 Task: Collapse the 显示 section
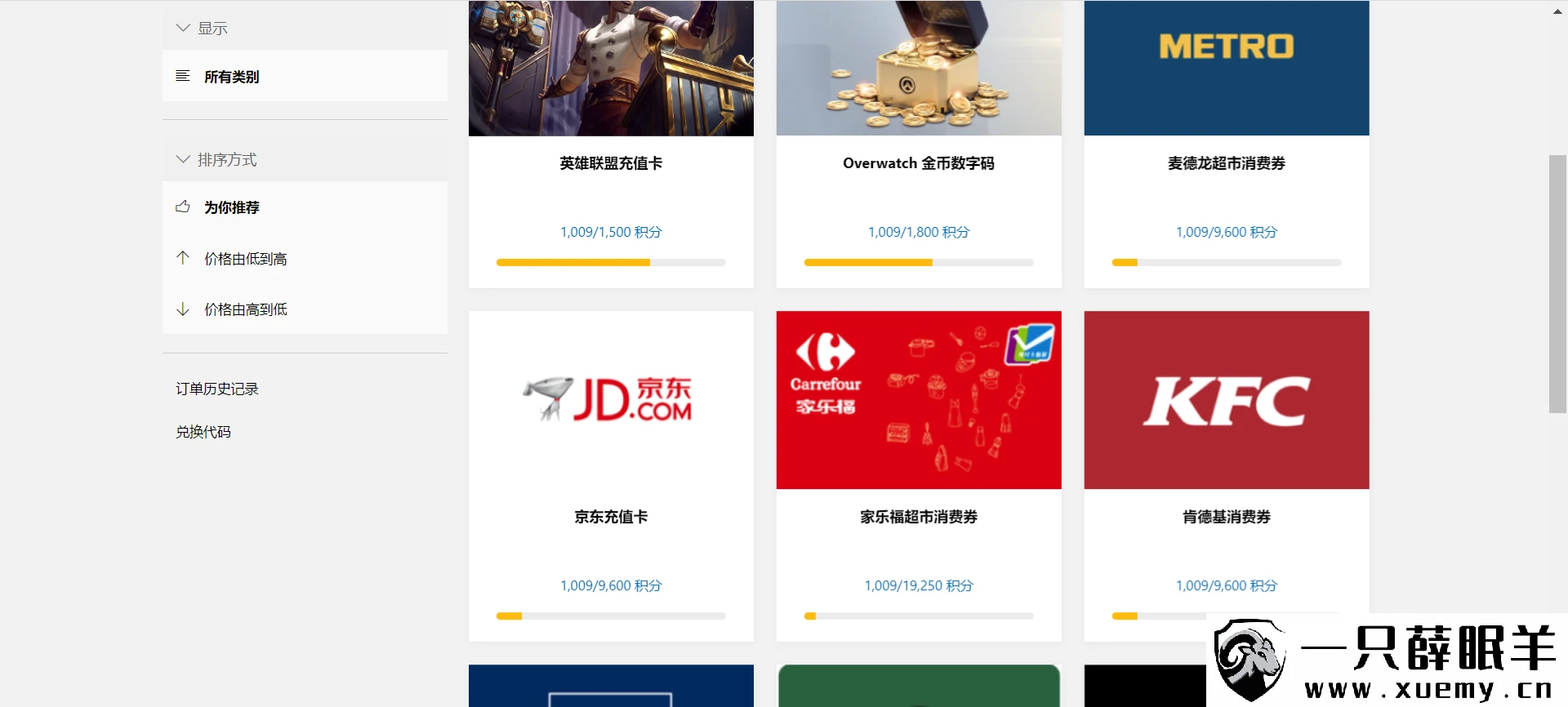[203, 29]
